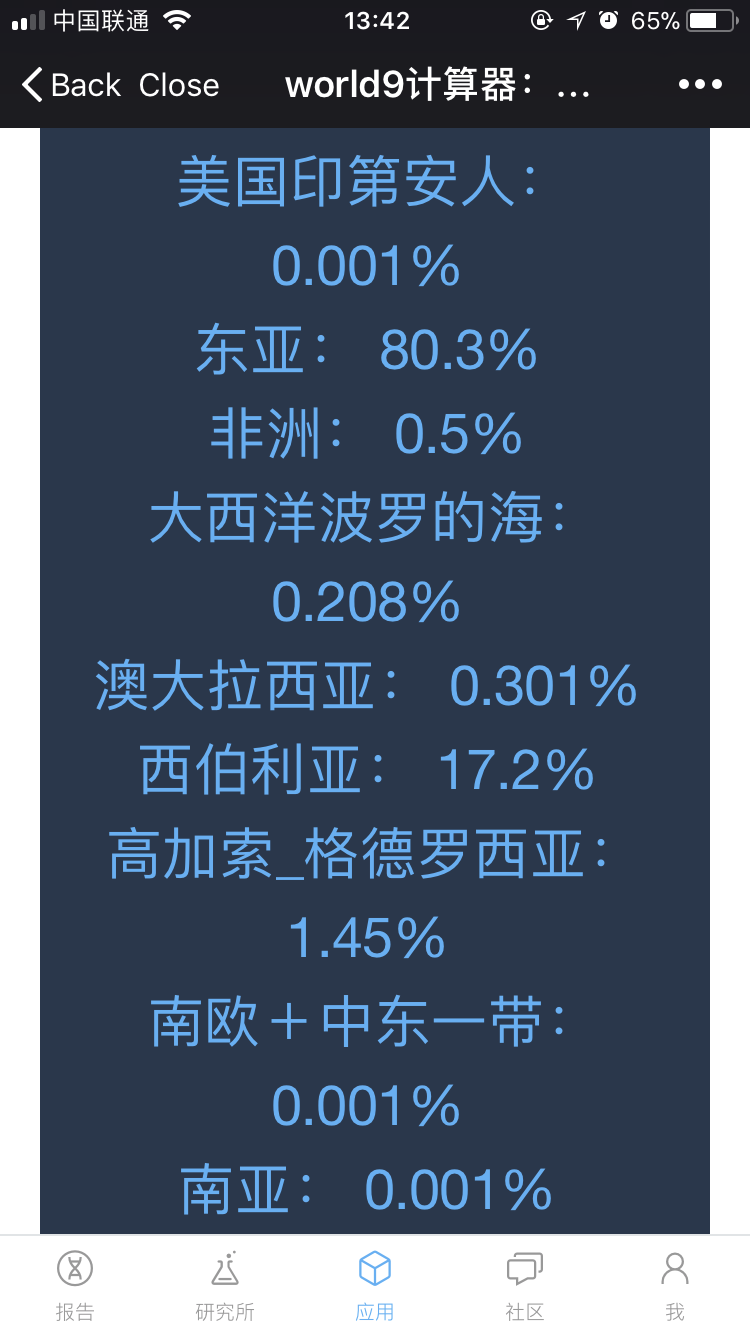Go back to the previous page
The image size is (750, 1334).
coord(71,85)
